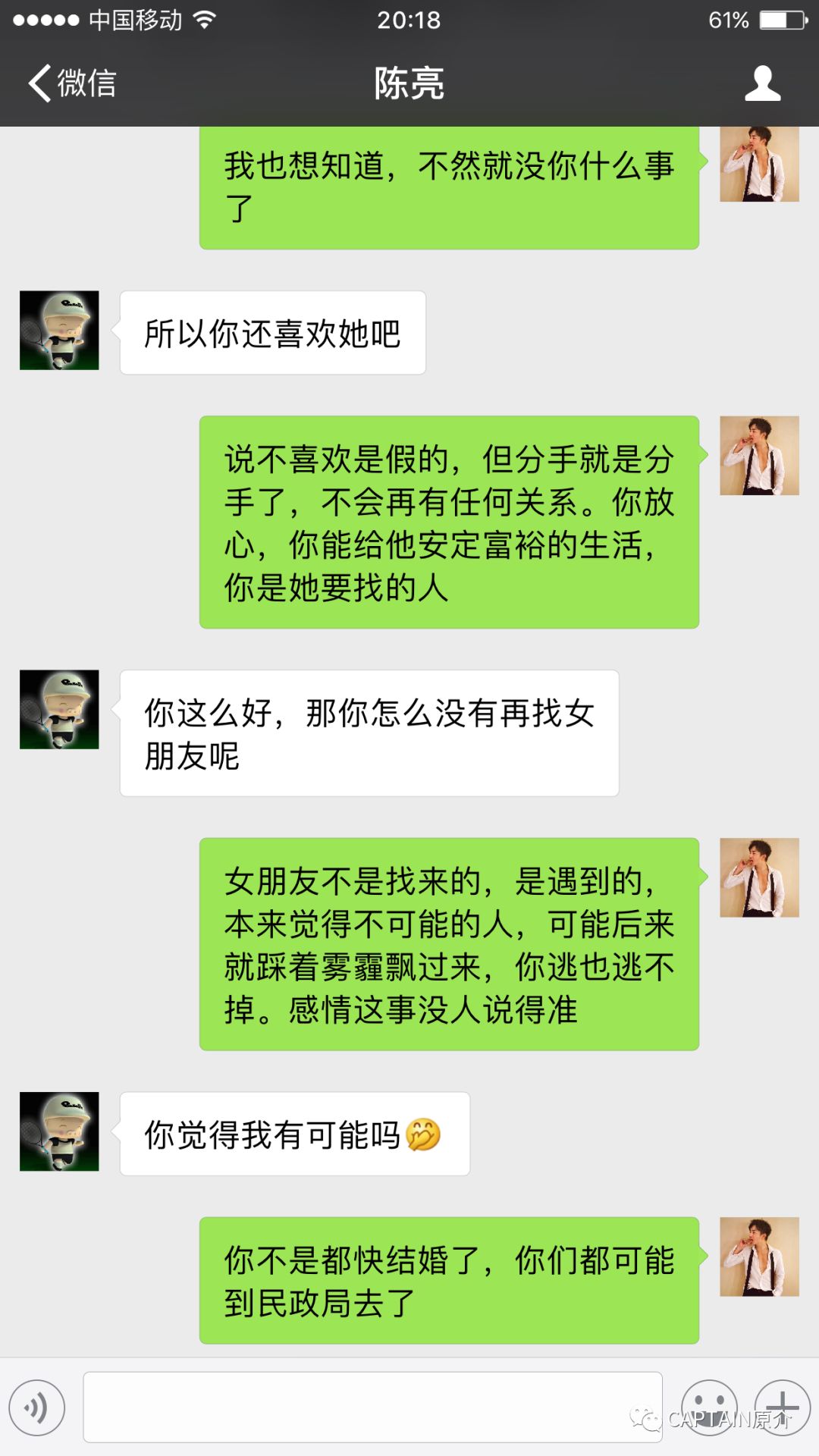
Task: Open contact avatar beside 所以你还喜欢她吧
Action: click(x=59, y=331)
